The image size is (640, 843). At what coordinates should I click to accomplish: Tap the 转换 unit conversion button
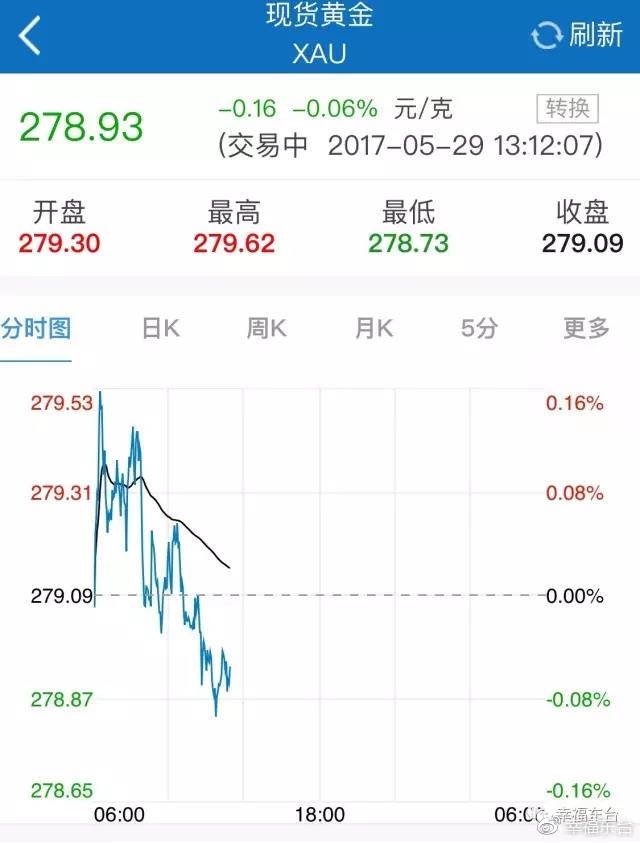click(x=569, y=108)
